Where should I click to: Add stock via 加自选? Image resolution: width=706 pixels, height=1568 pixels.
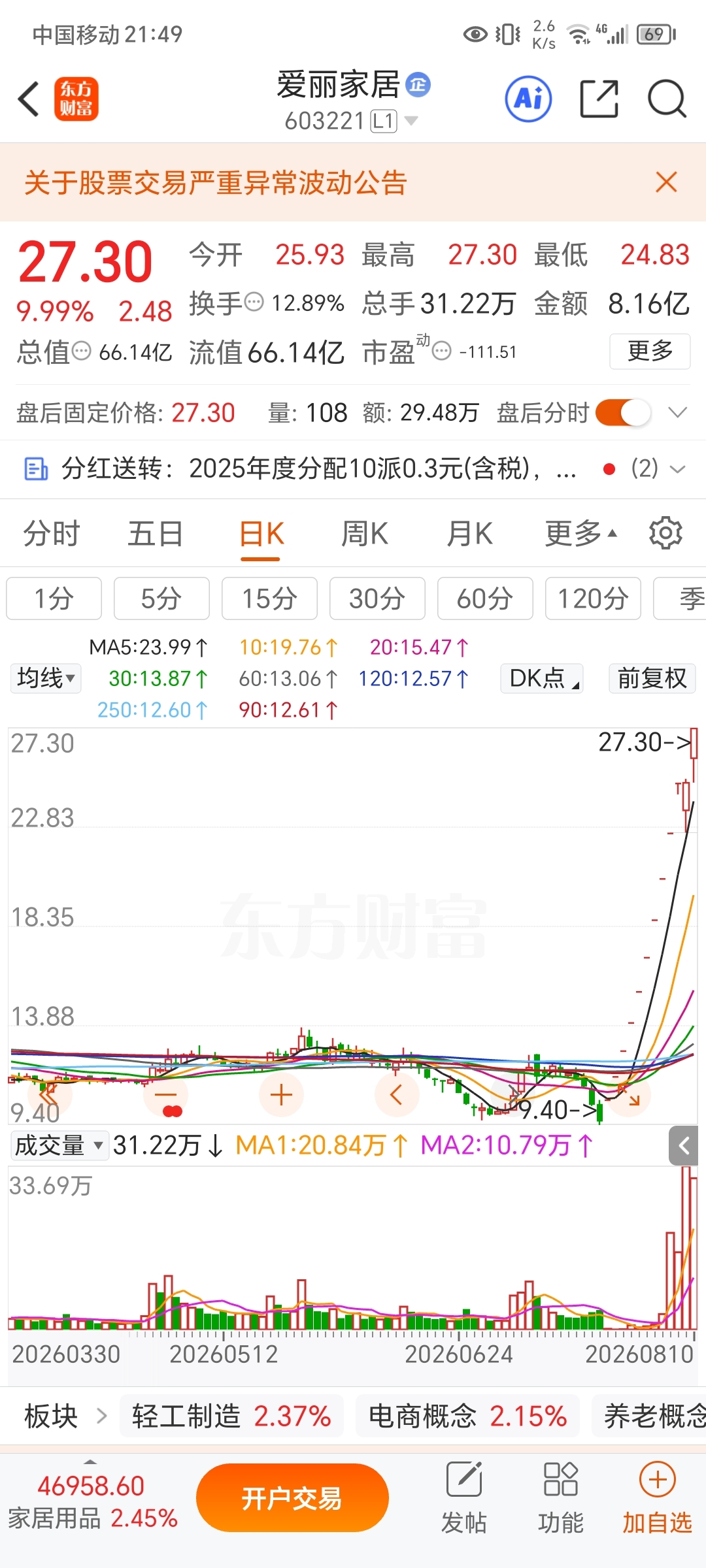point(657,1498)
